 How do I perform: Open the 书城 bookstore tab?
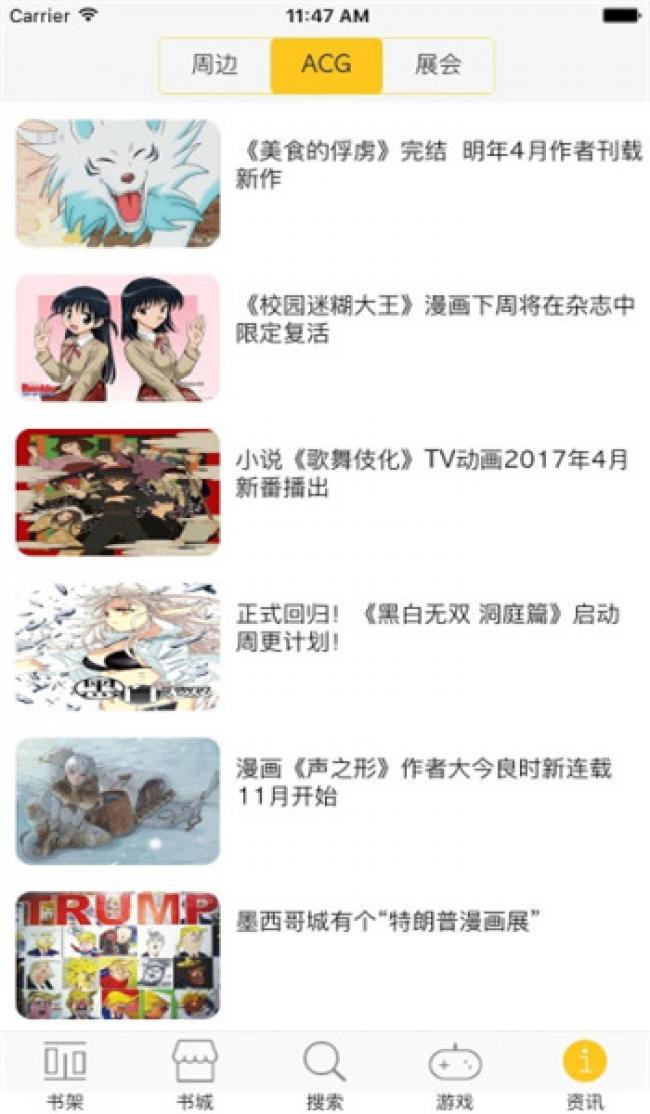[x=195, y=1074]
